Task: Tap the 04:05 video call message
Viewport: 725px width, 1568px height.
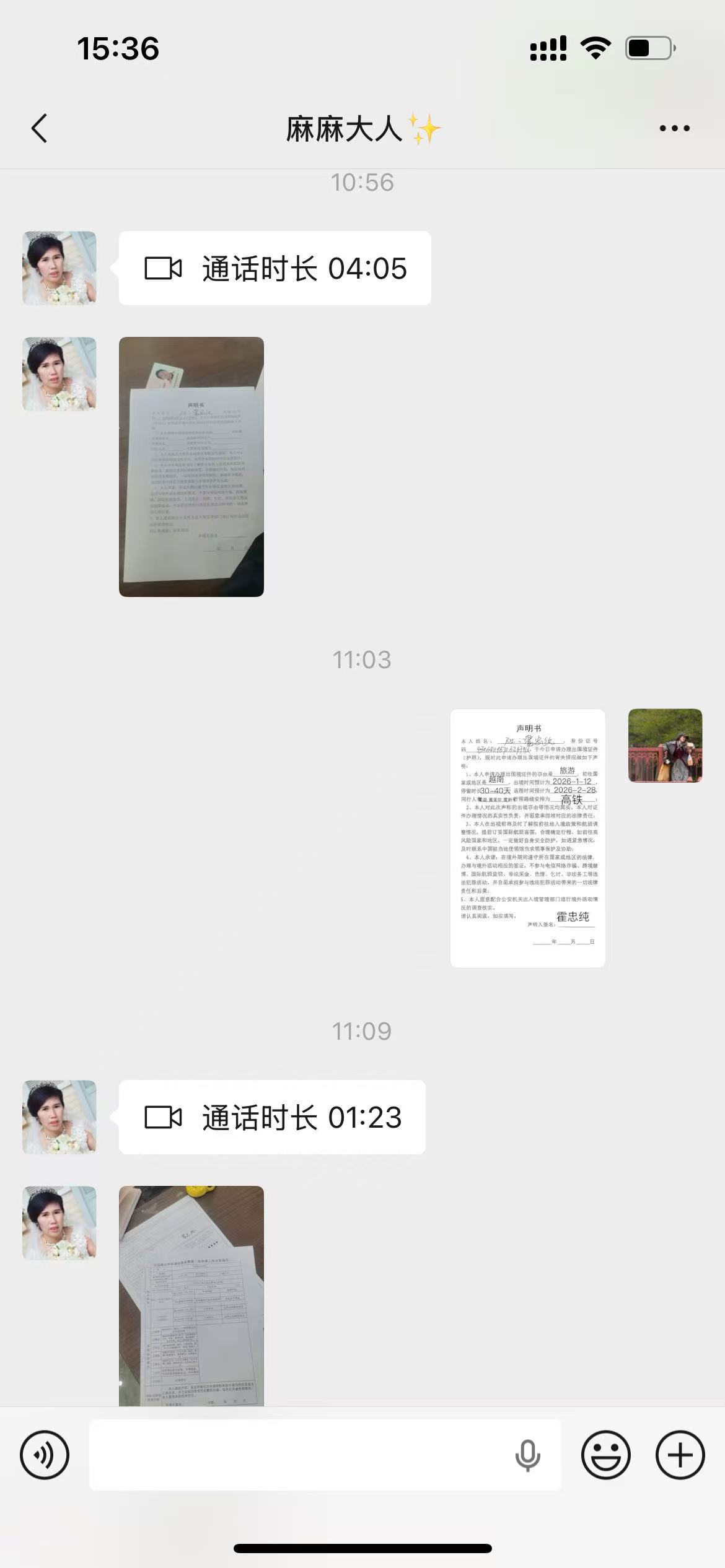Action: pos(275,268)
